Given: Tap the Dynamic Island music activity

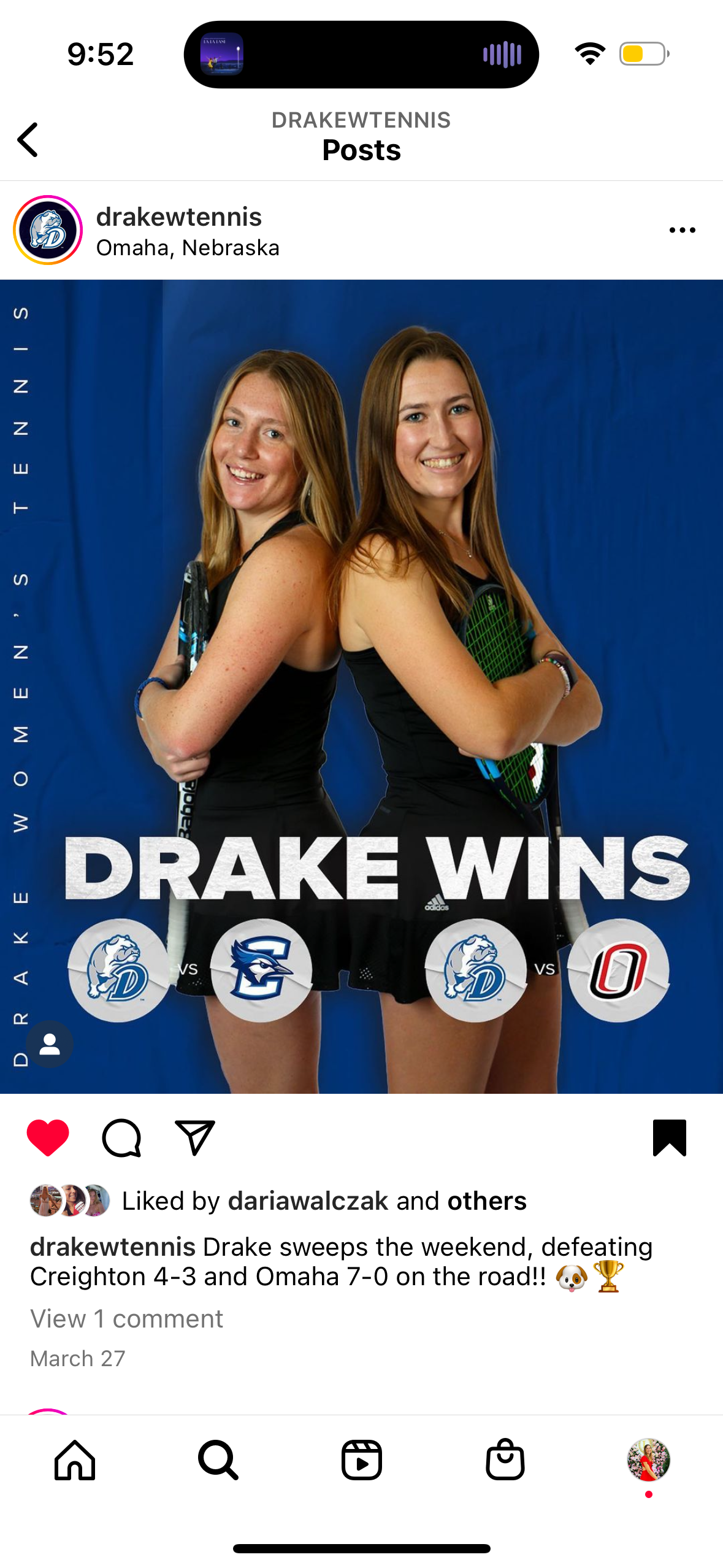Looking at the screenshot, I should [361, 55].
